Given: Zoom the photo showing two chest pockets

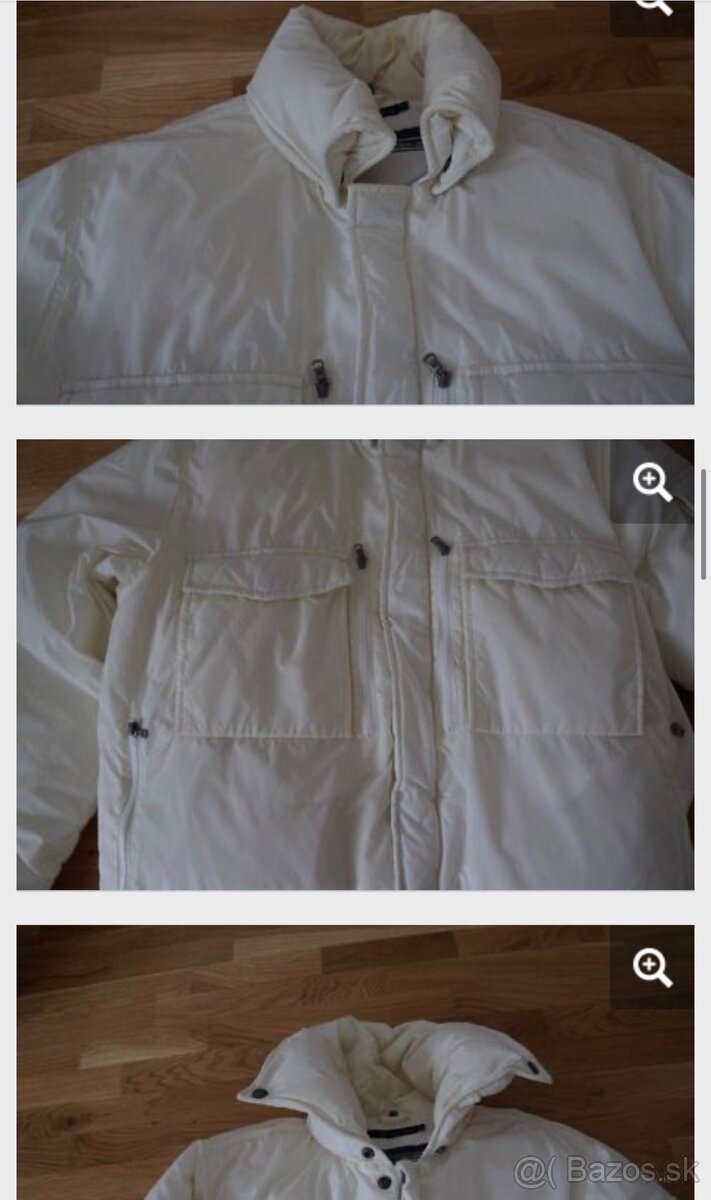Looking at the screenshot, I should [653, 482].
